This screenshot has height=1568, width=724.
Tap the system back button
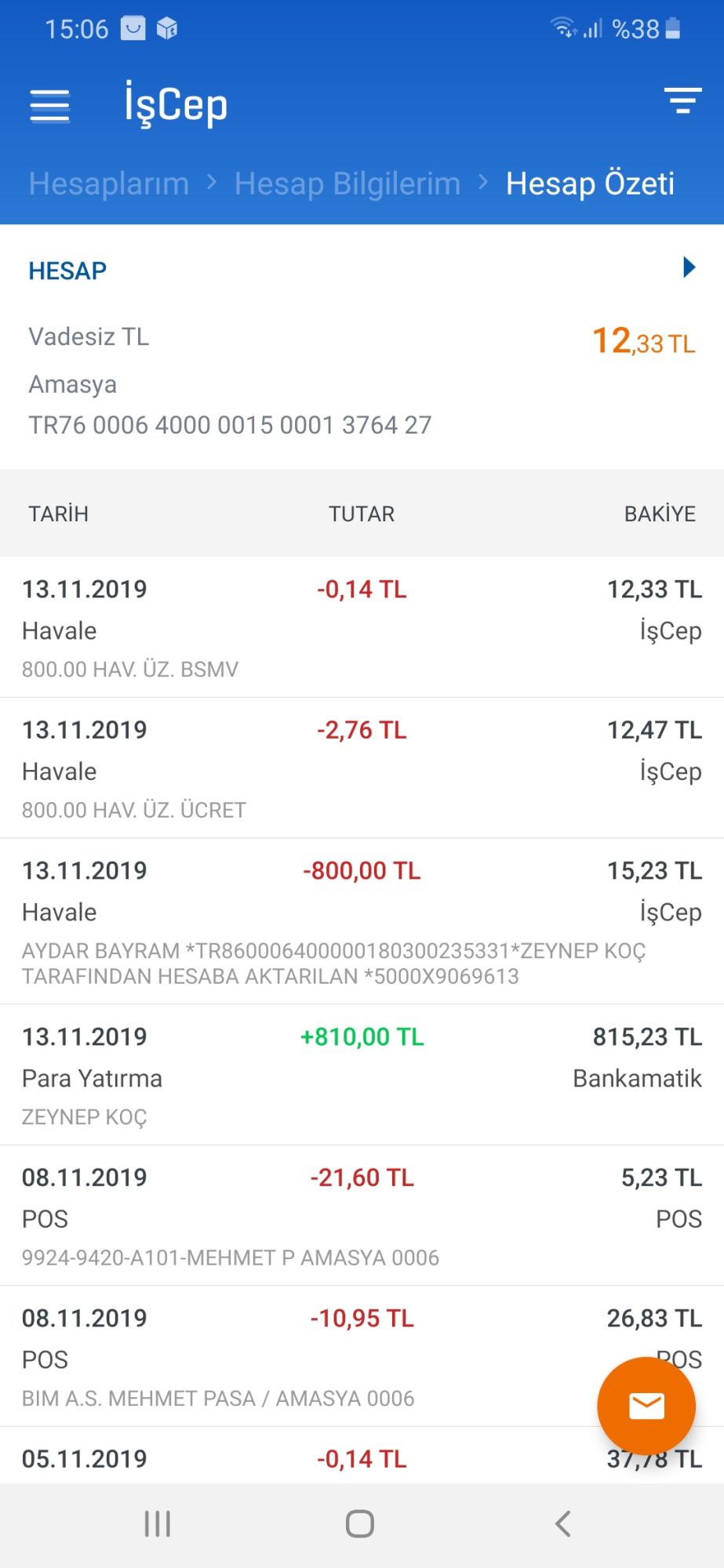(562, 1524)
